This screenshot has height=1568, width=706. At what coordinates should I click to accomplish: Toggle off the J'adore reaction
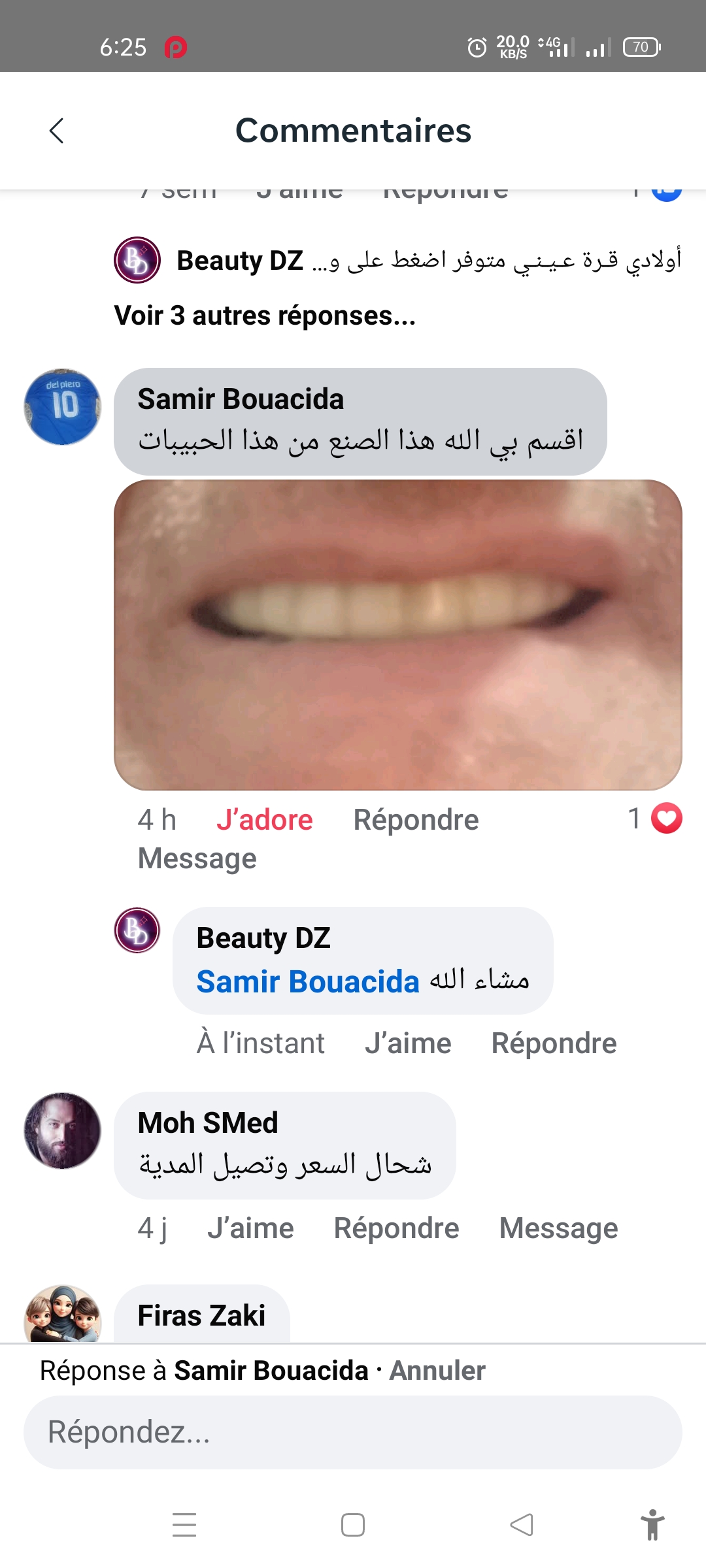pos(264,819)
